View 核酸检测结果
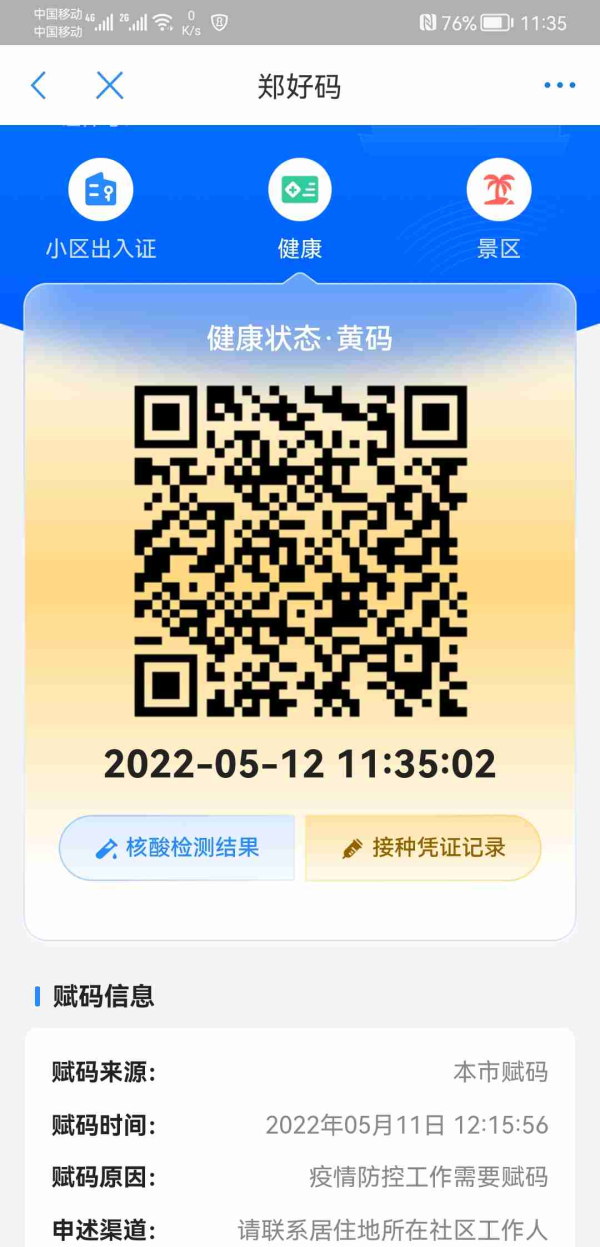600x1247 pixels. (177, 848)
